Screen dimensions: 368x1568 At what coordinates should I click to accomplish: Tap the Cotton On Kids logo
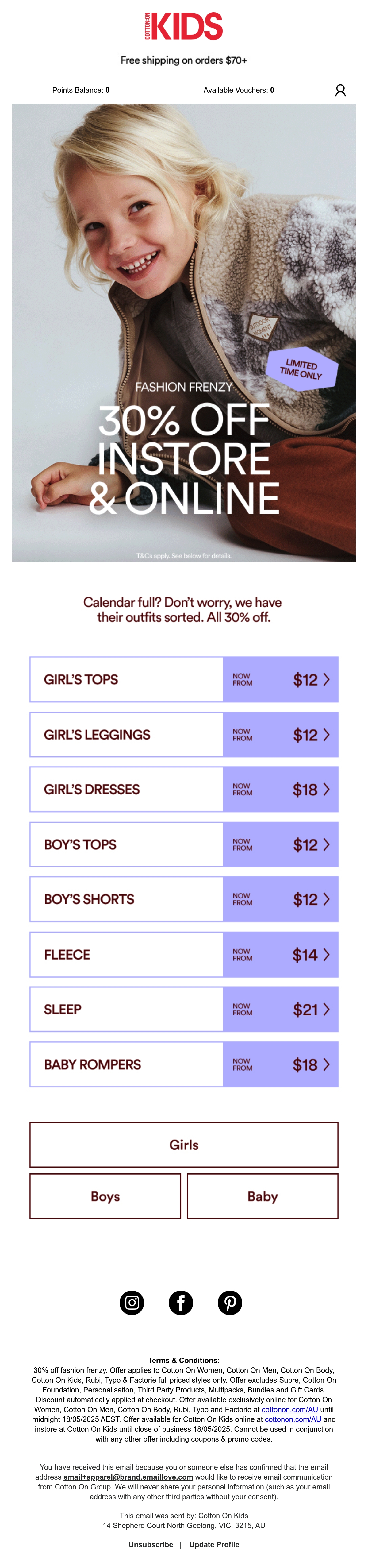pos(184,26)
